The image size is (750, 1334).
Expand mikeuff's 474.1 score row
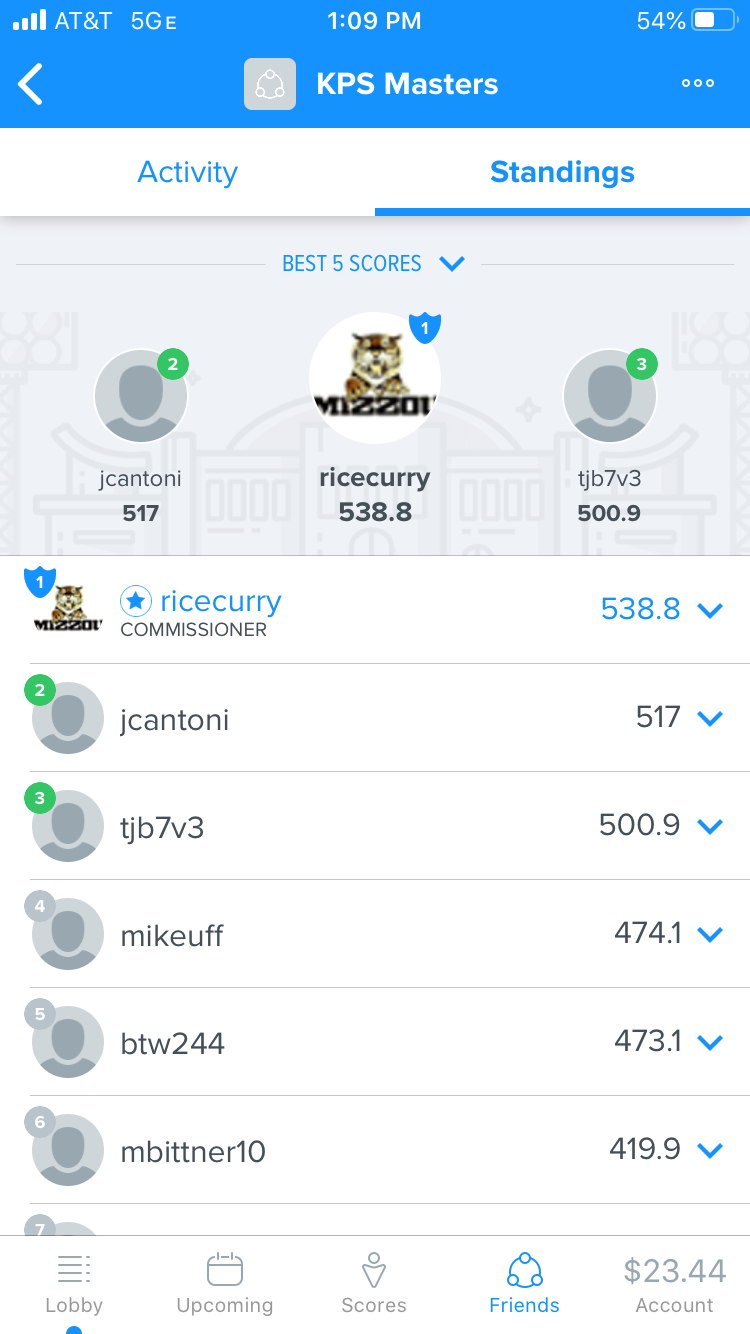pyautogui.click(x=710, y=934)
